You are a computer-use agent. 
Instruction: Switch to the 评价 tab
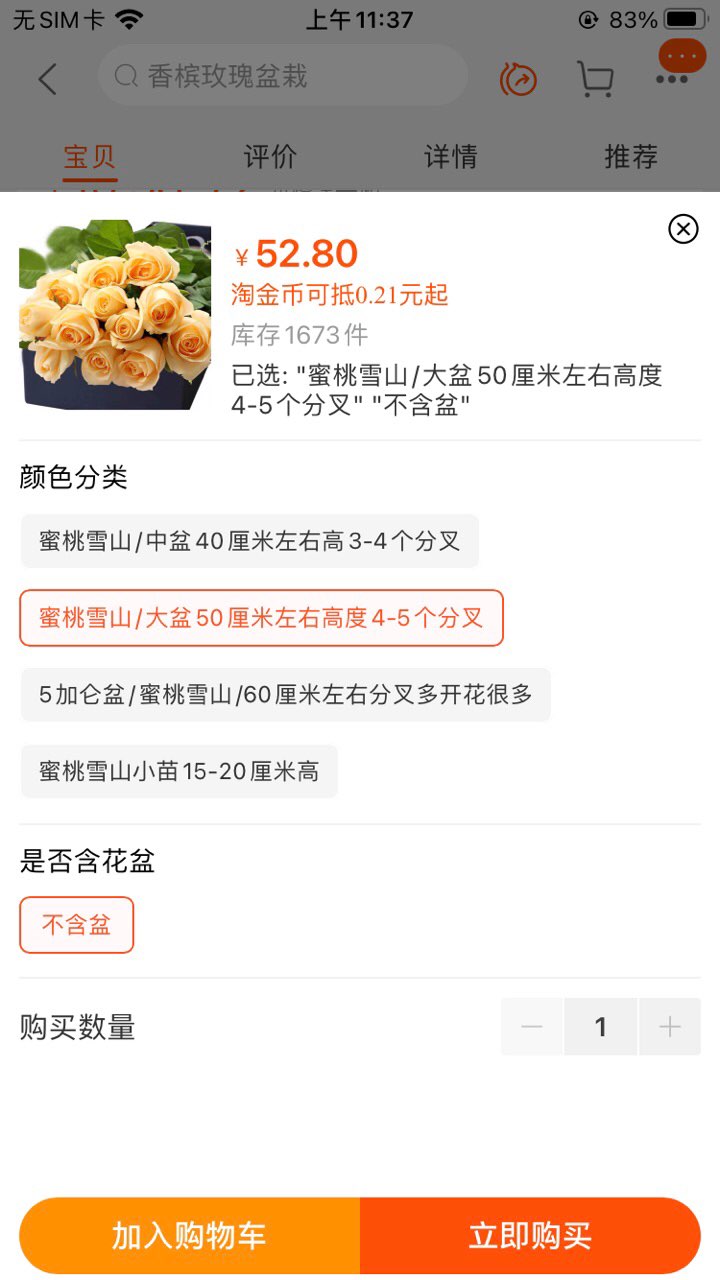pyautogui.click(x=270, y=157)
